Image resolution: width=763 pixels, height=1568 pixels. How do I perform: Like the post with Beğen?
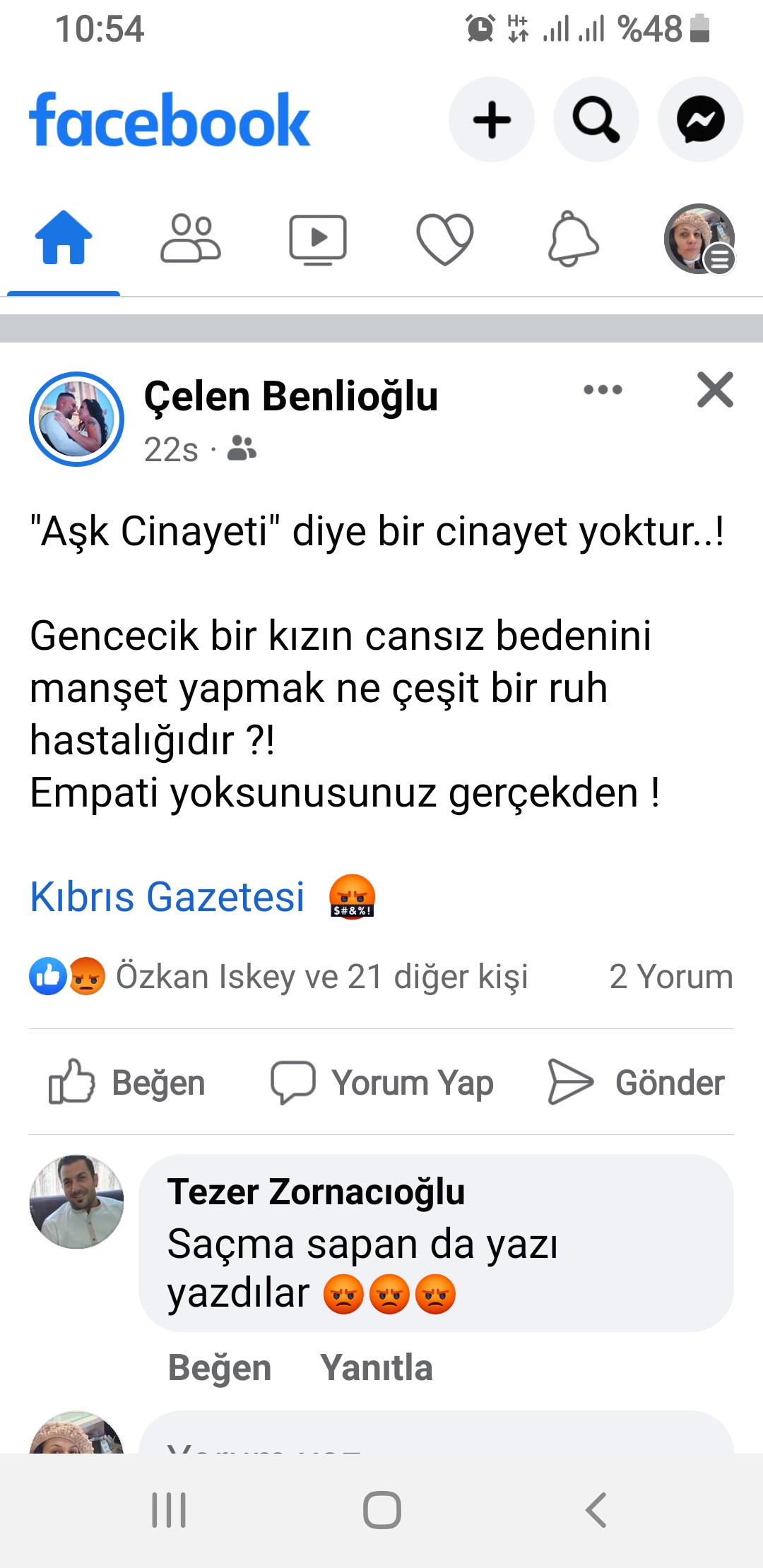point(128,1083)
